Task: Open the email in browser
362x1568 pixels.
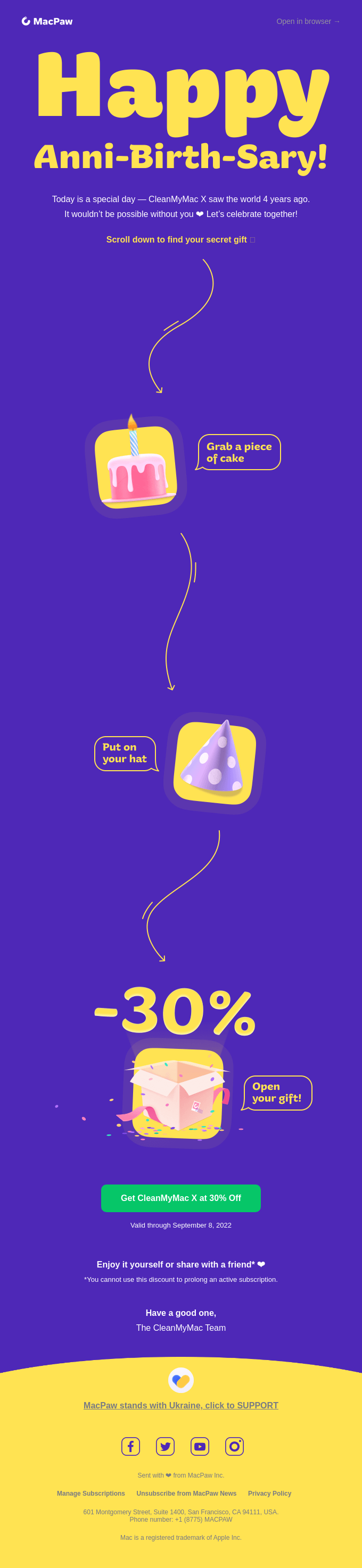Action: click(x=308, y=21)
